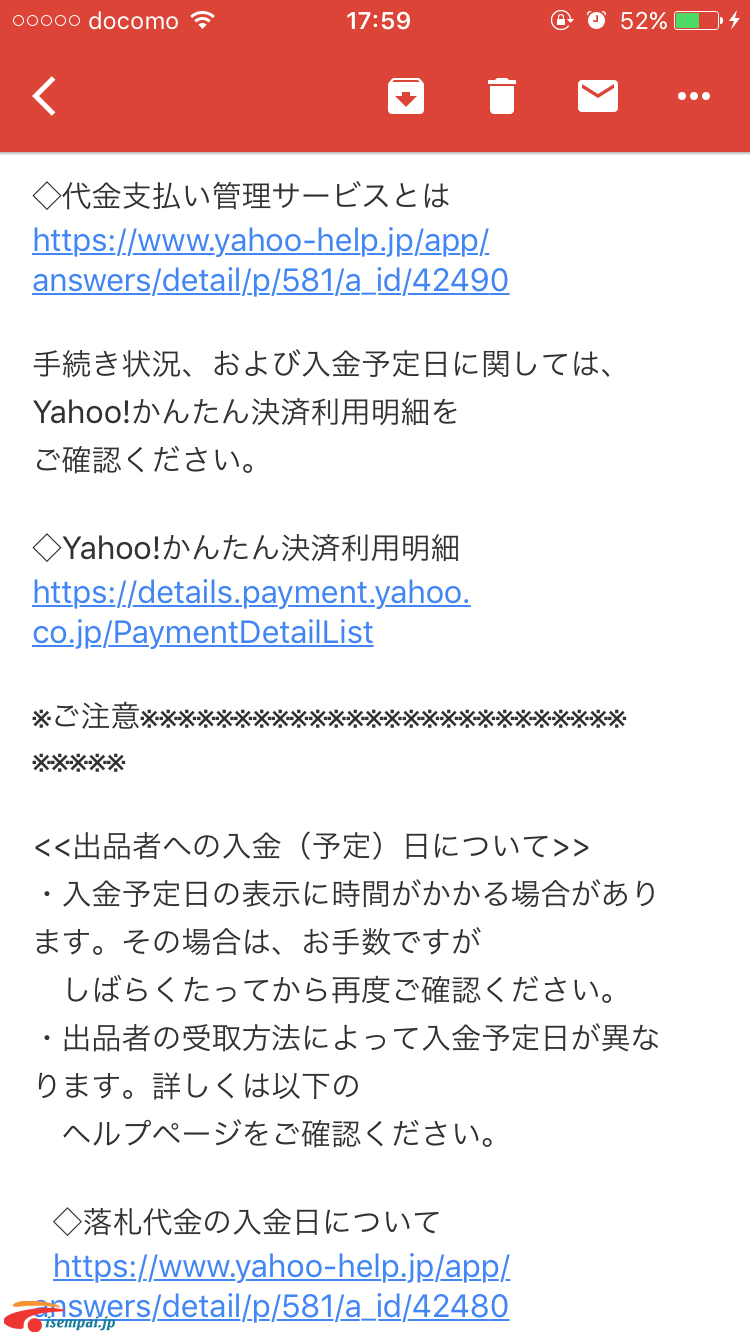Open the yahoo-help link ending in 42480
This screenshot has width=750, height=1334.
point(272,1286)
